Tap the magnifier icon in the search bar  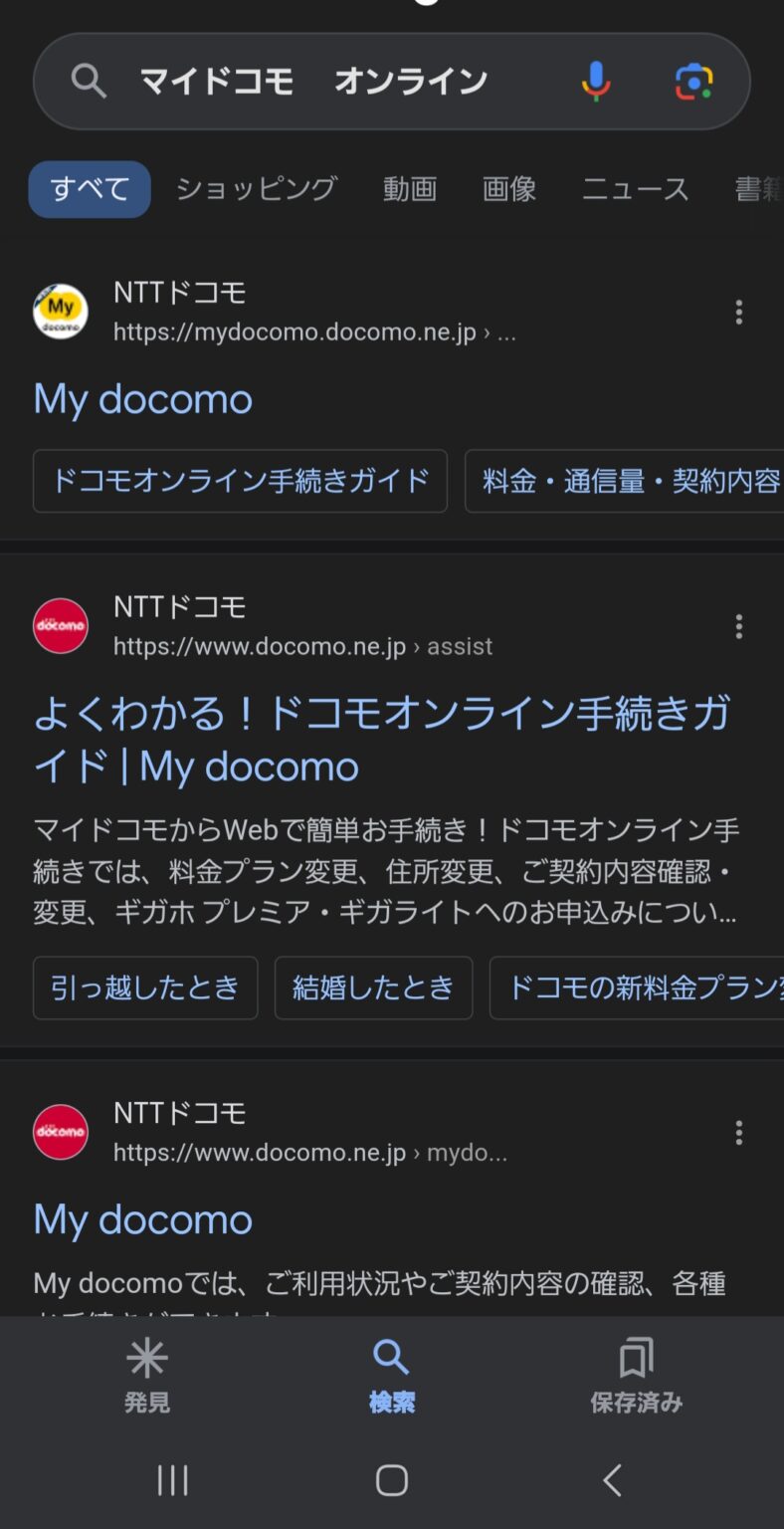(89, 81)
